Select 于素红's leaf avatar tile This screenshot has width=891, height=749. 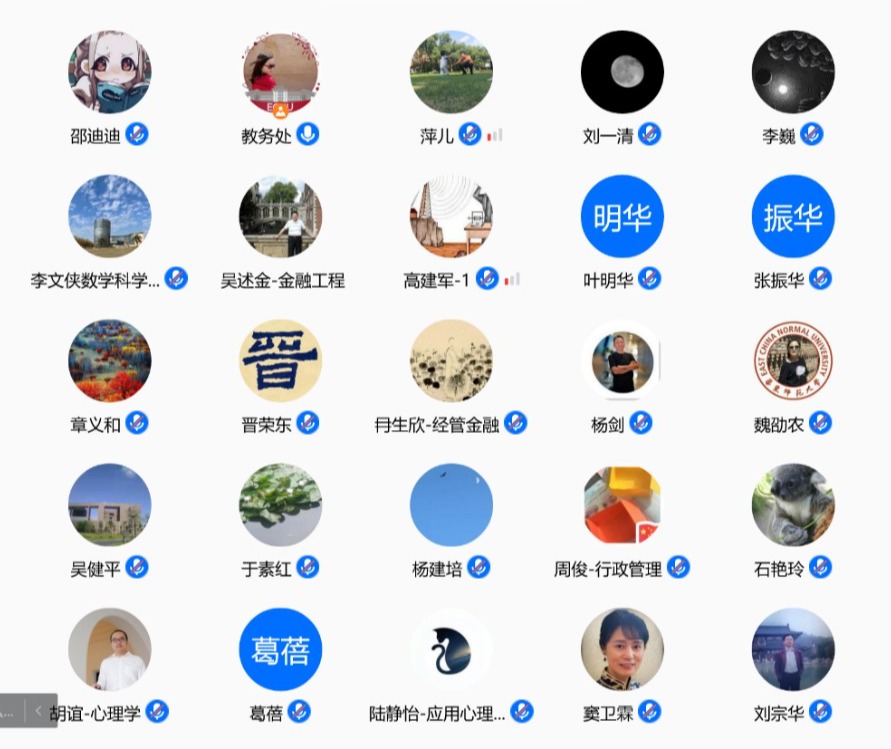pos(281,505)
